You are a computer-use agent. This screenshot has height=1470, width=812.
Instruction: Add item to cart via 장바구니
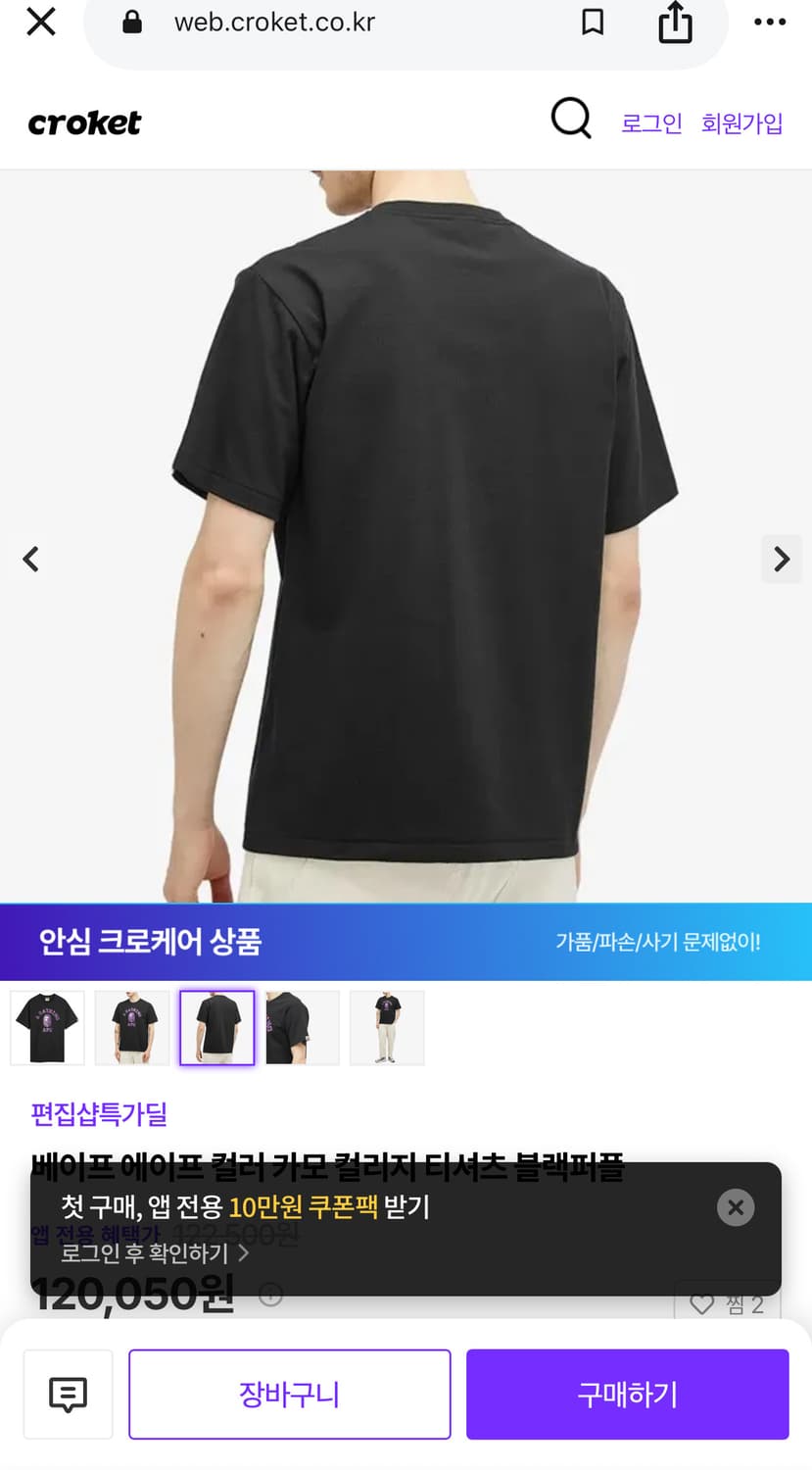pyautogui.click(x=289, y=1394)
